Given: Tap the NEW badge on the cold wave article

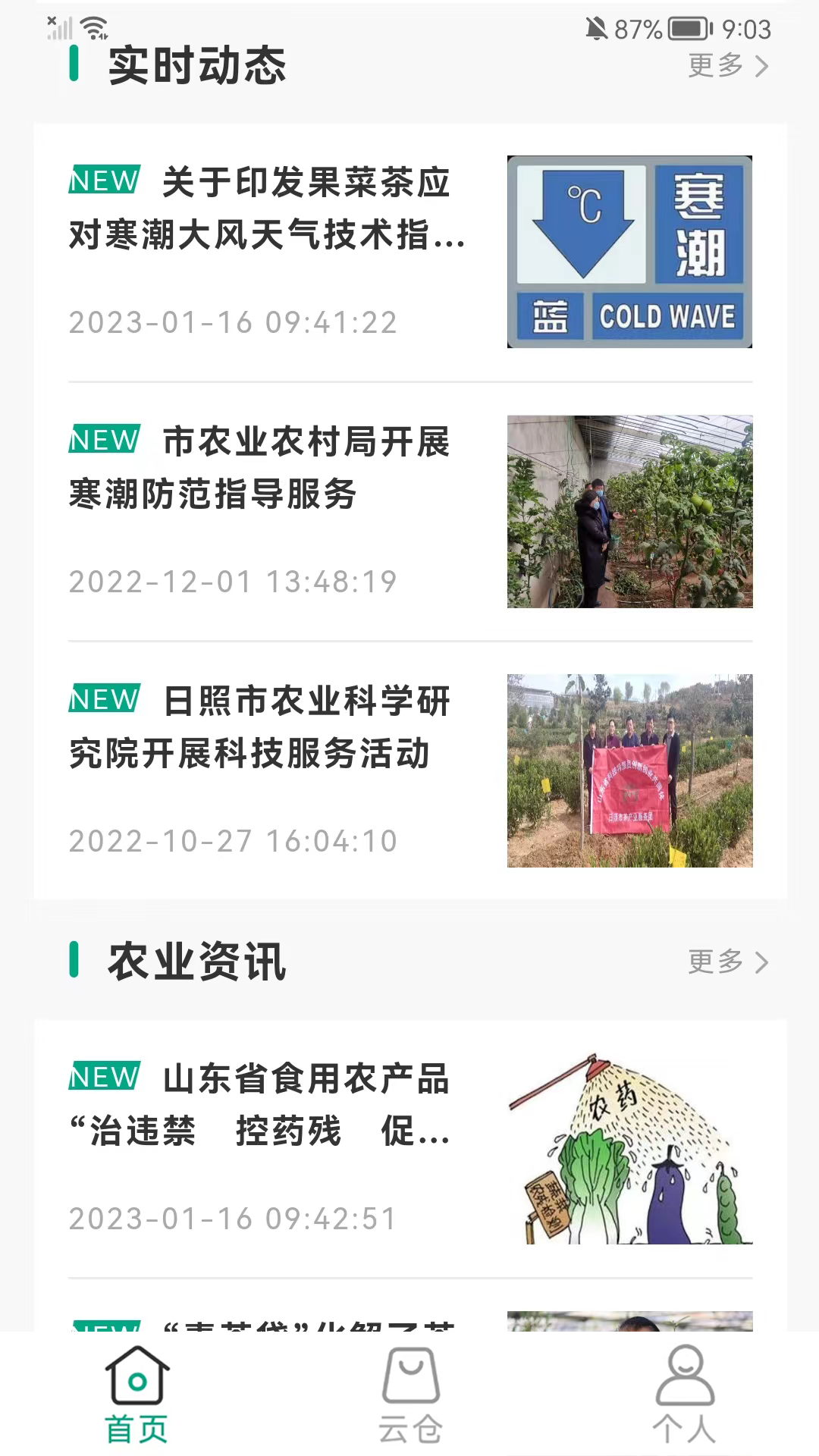Looking at the screenshot, I should 104,180.
